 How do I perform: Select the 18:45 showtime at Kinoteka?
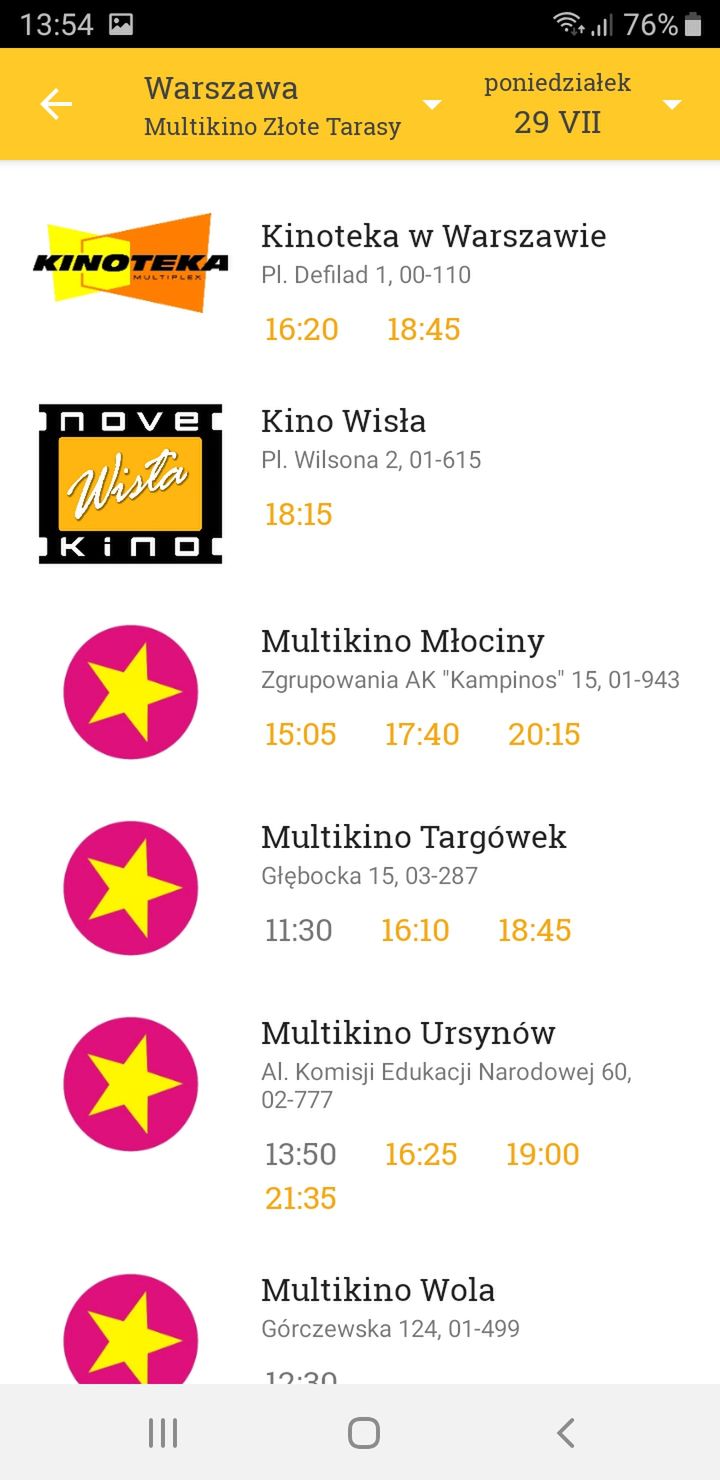point(423,329)
